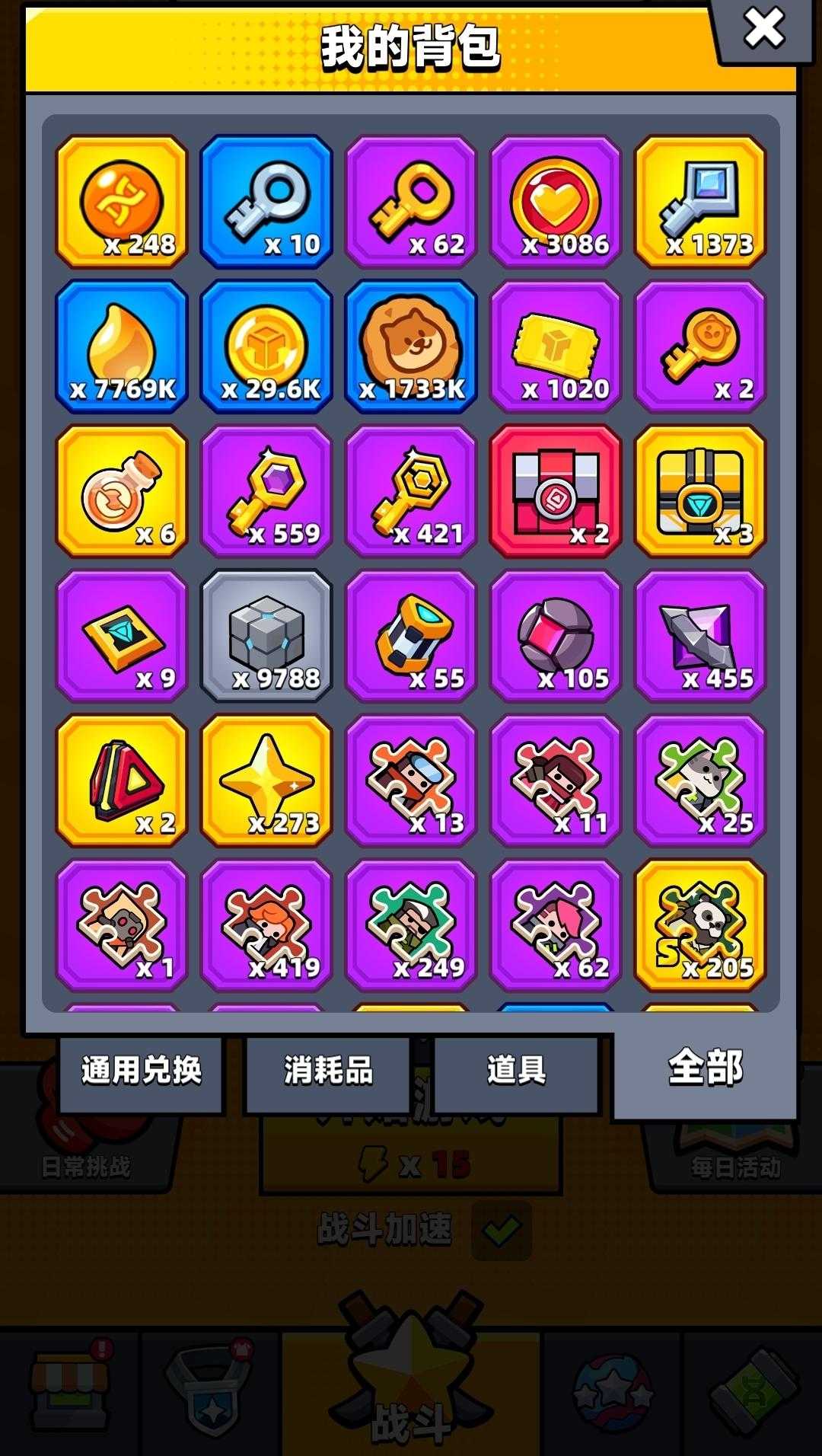Screen dimensions: 822x1456
Task: View the purple crystal shard item x455
Action: (x=700, y=636)
